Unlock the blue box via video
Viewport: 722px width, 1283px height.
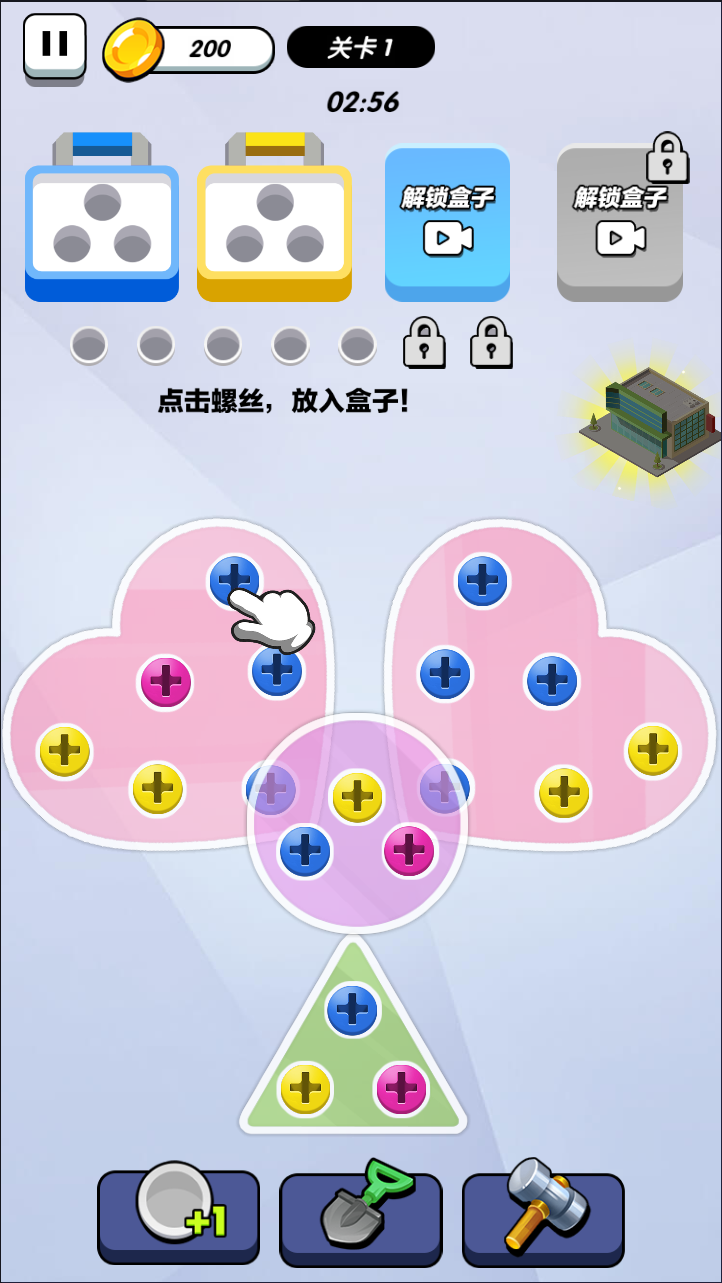(447, 222)
